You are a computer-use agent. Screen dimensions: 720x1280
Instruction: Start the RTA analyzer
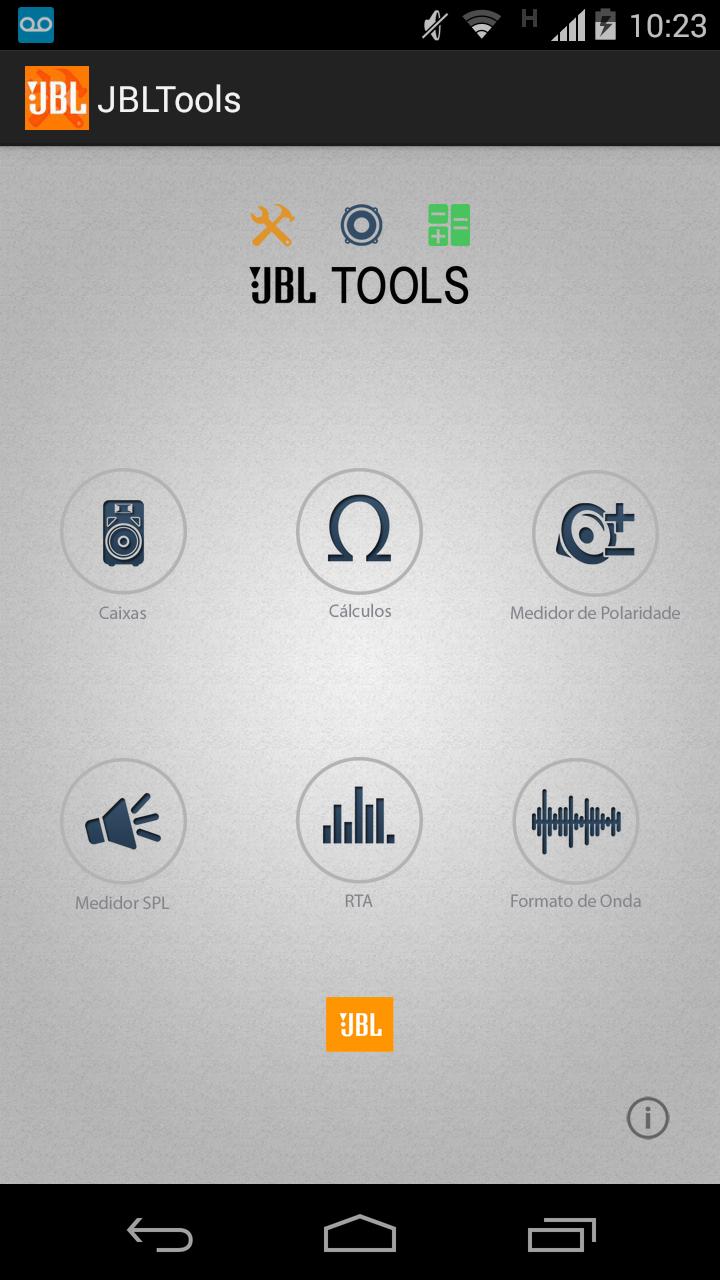coord(359,820)
